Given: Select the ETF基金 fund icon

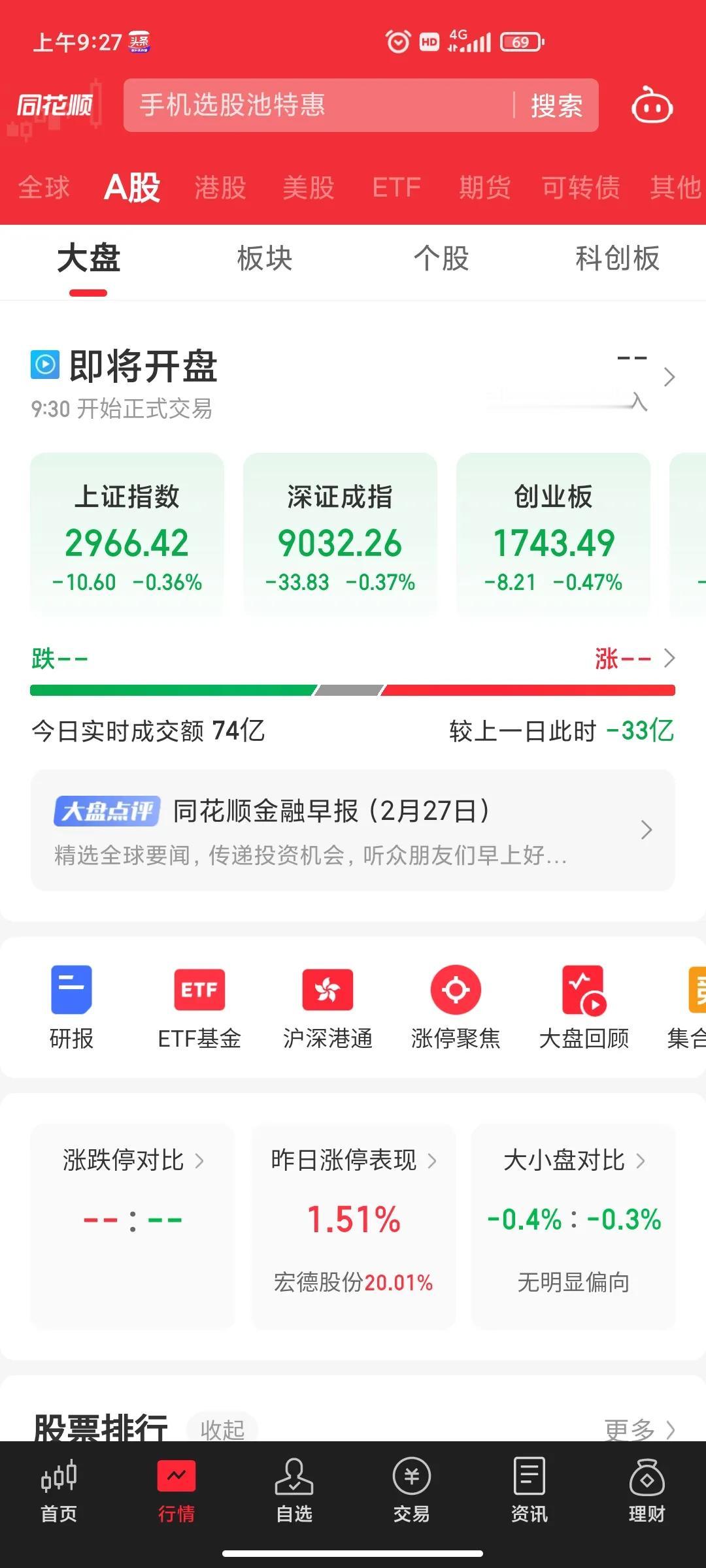Looking at the screenshot, I should pos(199,1006).
